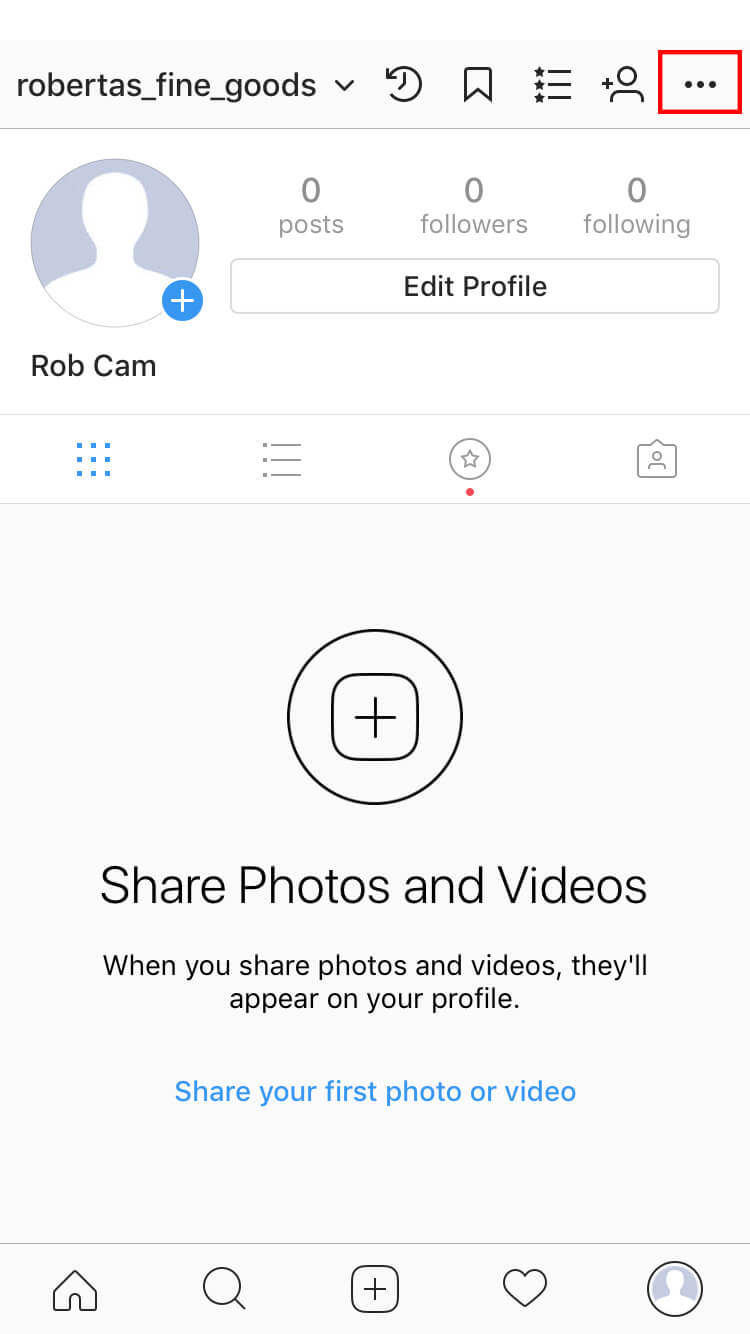Switch to the grid view tab
This screenshot has width=750, height=1334.
[93, 460]
